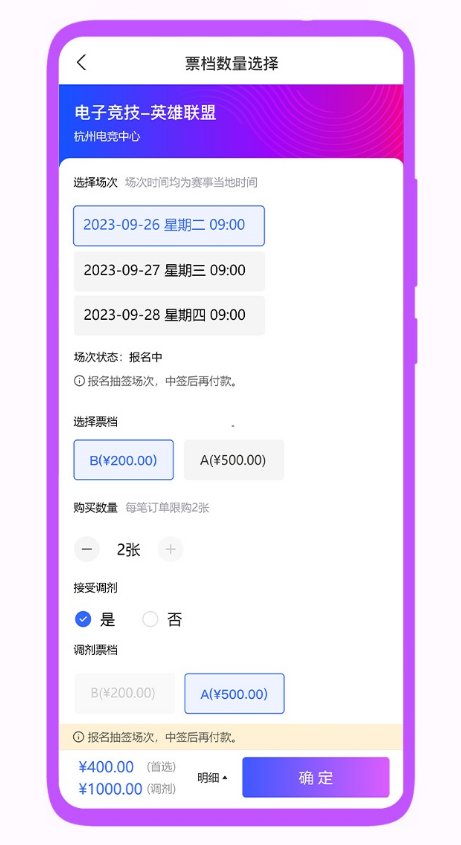Viewport: 461px width, 845px height.
Task: Select A(¥500.00) under 选择票档
Action: tap(233, 460)
